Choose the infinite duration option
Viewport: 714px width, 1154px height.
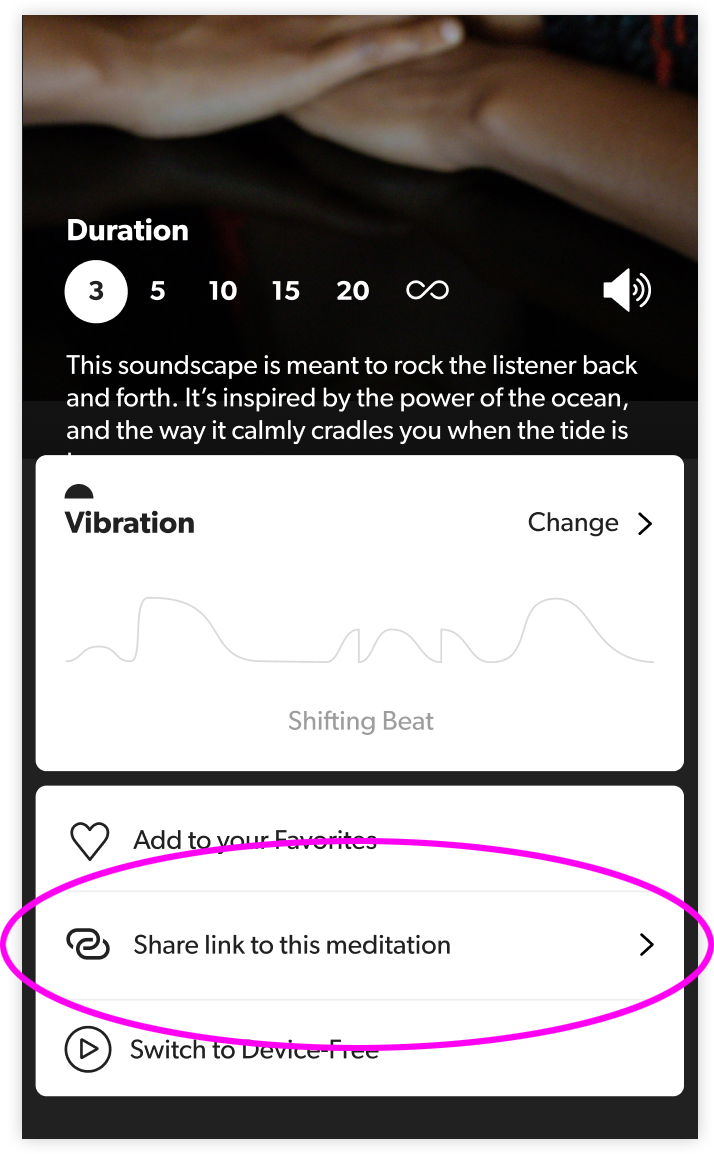[x=427, y=291]
